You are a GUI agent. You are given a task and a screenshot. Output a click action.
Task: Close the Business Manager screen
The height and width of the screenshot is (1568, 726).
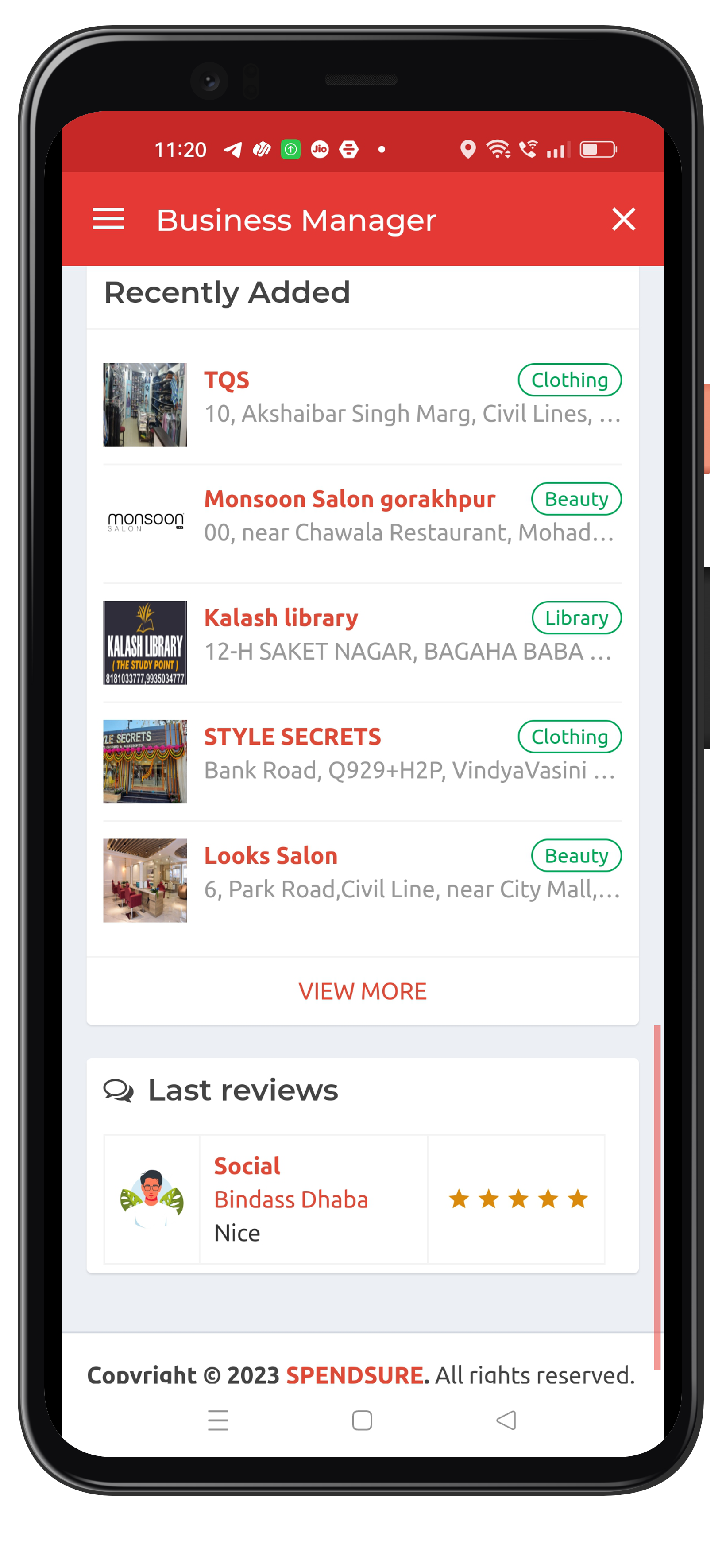click(x=623, y=219)
